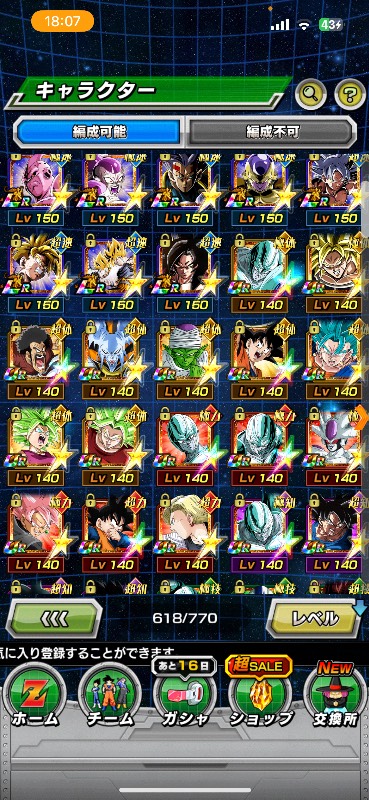This screenshot has height=800, width=369.
Task: Open the 交換所 exchange
Action: click(335, 696)
